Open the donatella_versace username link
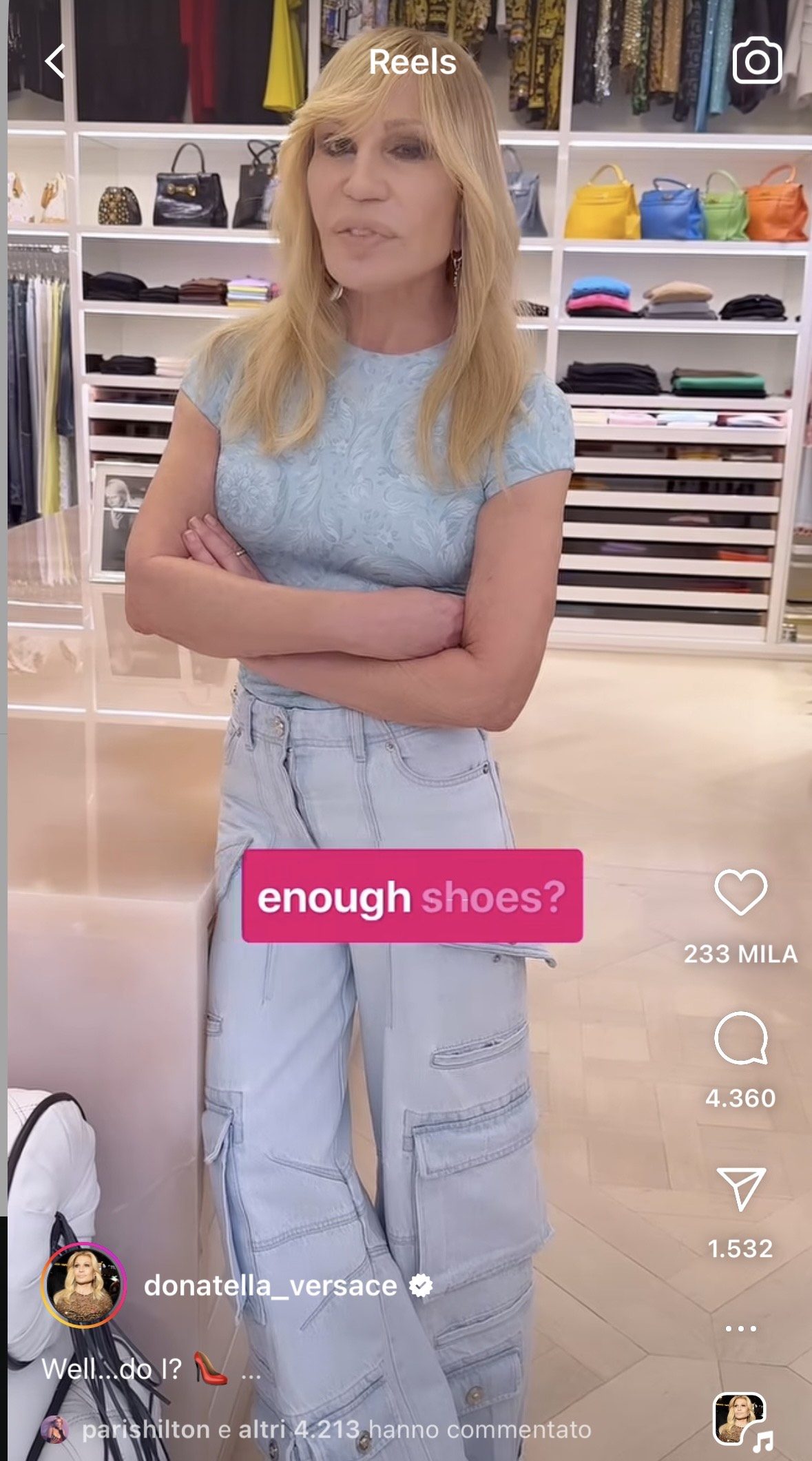The height and width of the screenshot is (1461, 812). (271, 1285)
